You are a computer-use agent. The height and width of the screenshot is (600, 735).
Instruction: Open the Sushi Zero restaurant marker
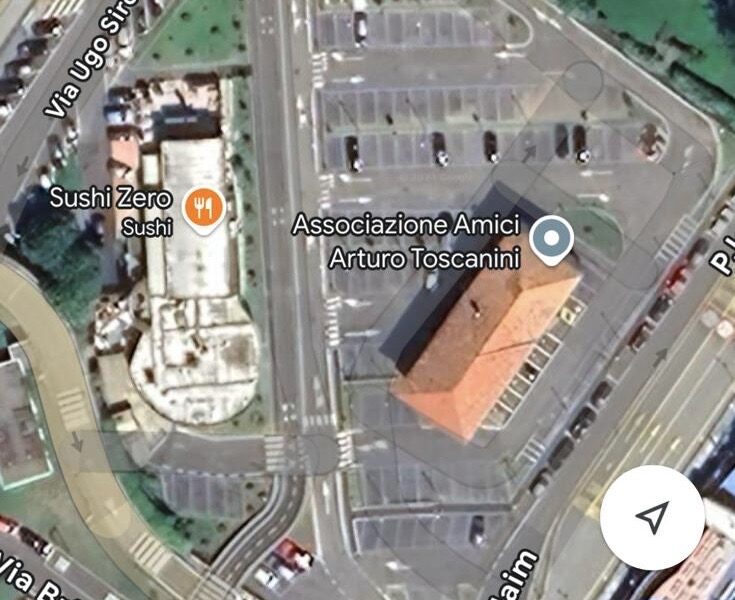(205, 208)
